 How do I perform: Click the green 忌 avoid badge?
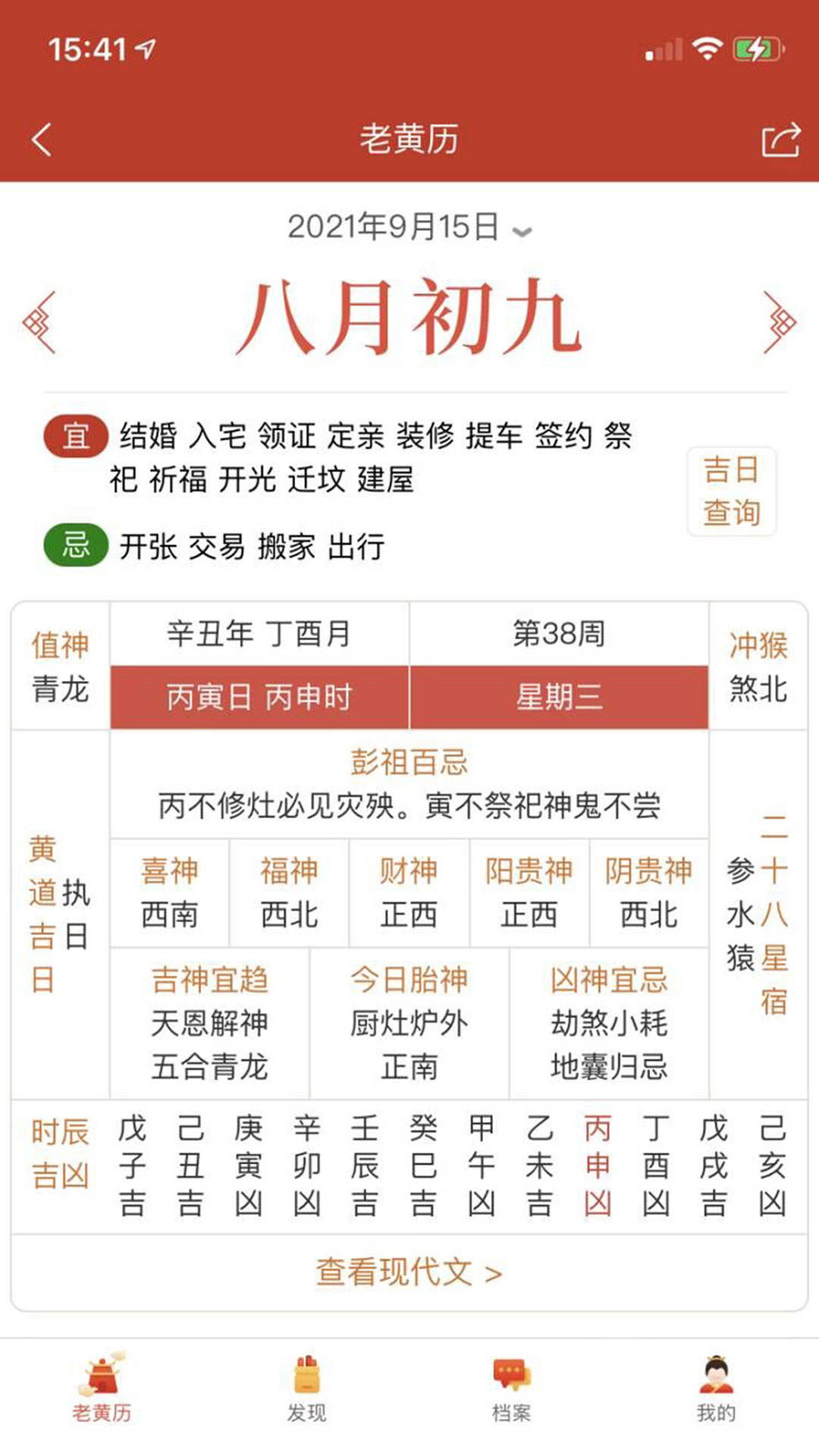point(77,544)
